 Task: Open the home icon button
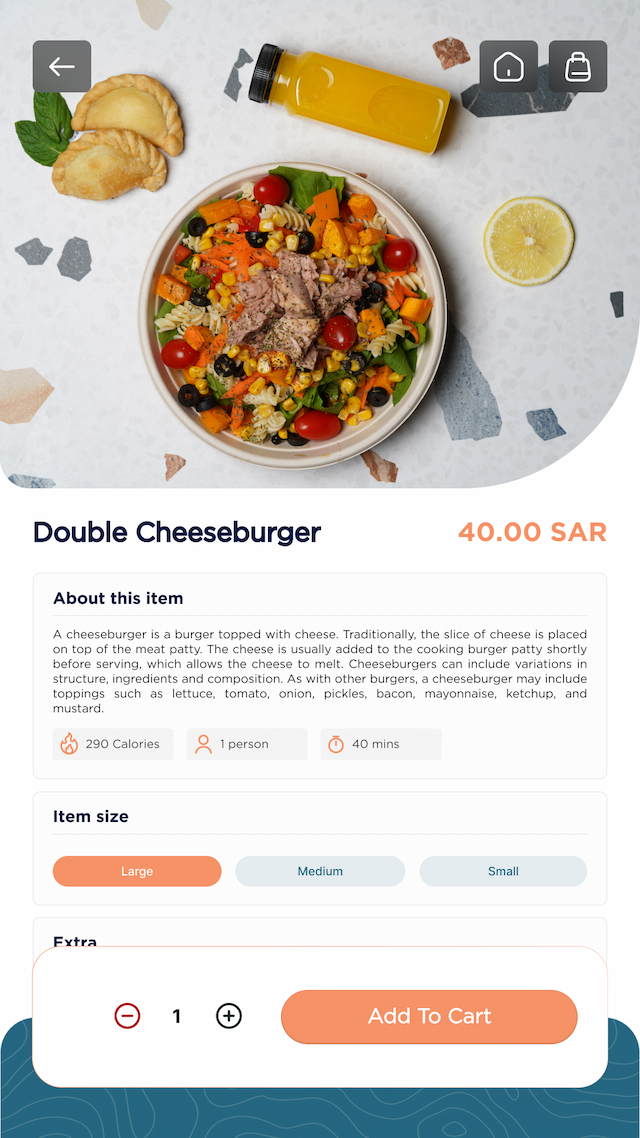pos(508,67)
